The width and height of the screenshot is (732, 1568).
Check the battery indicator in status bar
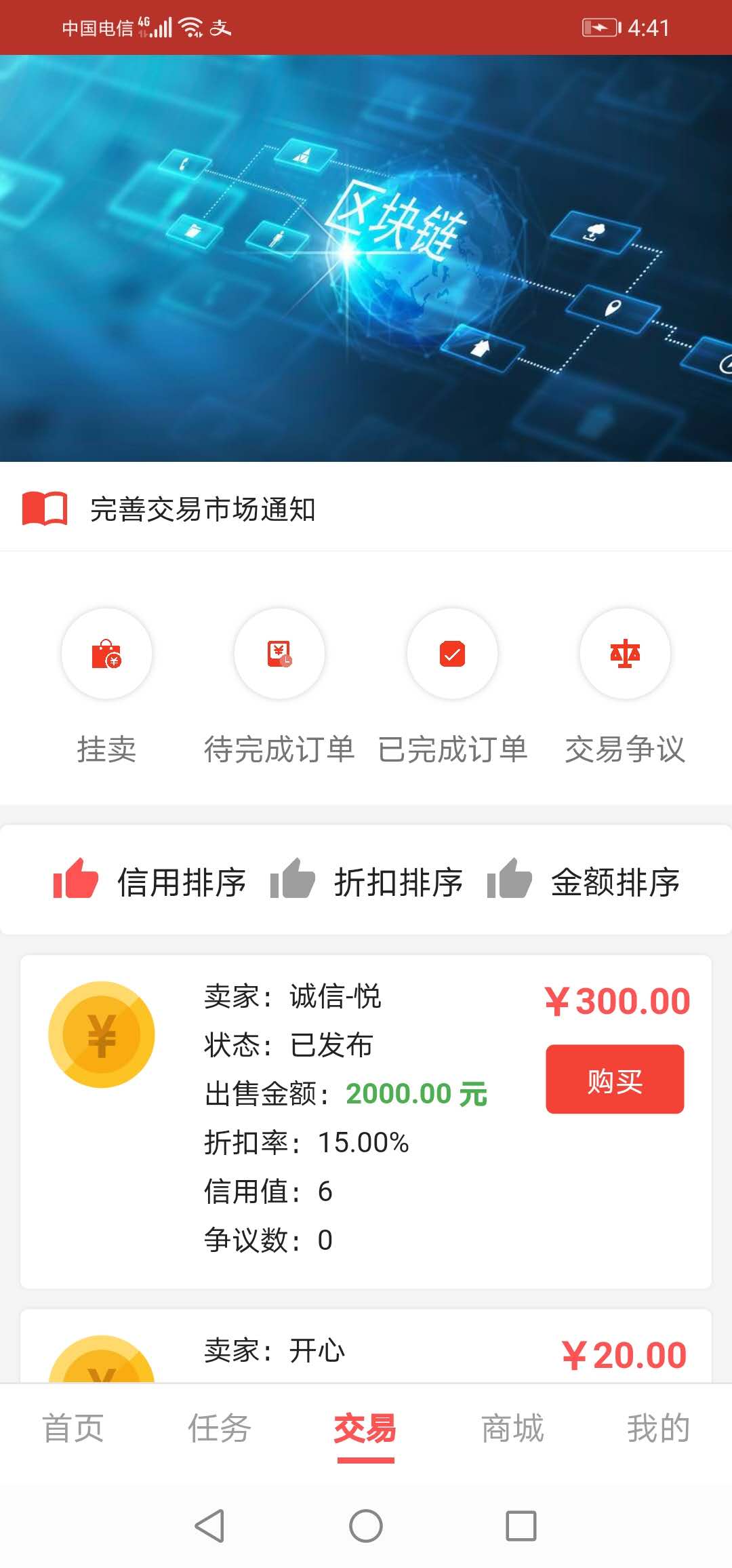(x=601, y=27)
